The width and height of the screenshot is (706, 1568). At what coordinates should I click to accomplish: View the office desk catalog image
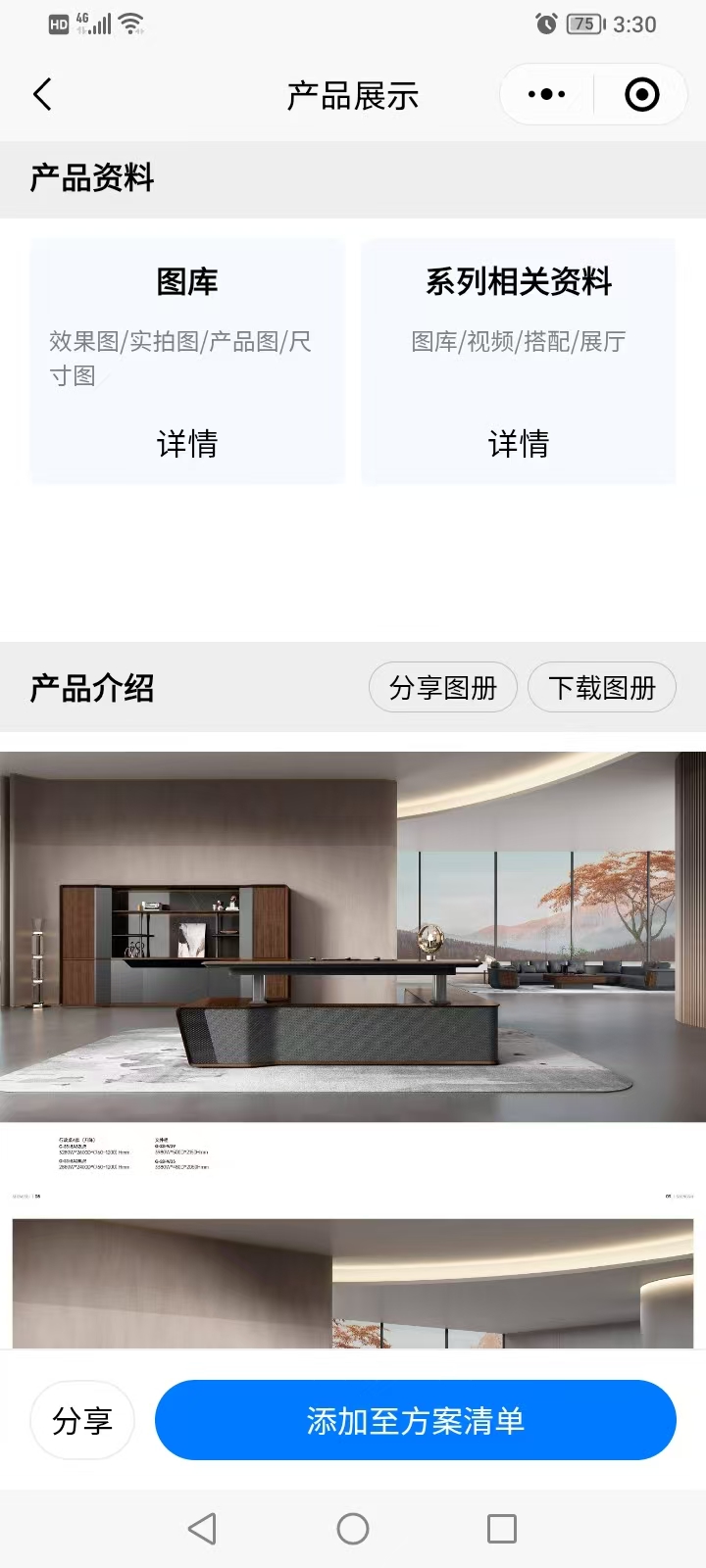pyautogui.click(x=353, y=936)
